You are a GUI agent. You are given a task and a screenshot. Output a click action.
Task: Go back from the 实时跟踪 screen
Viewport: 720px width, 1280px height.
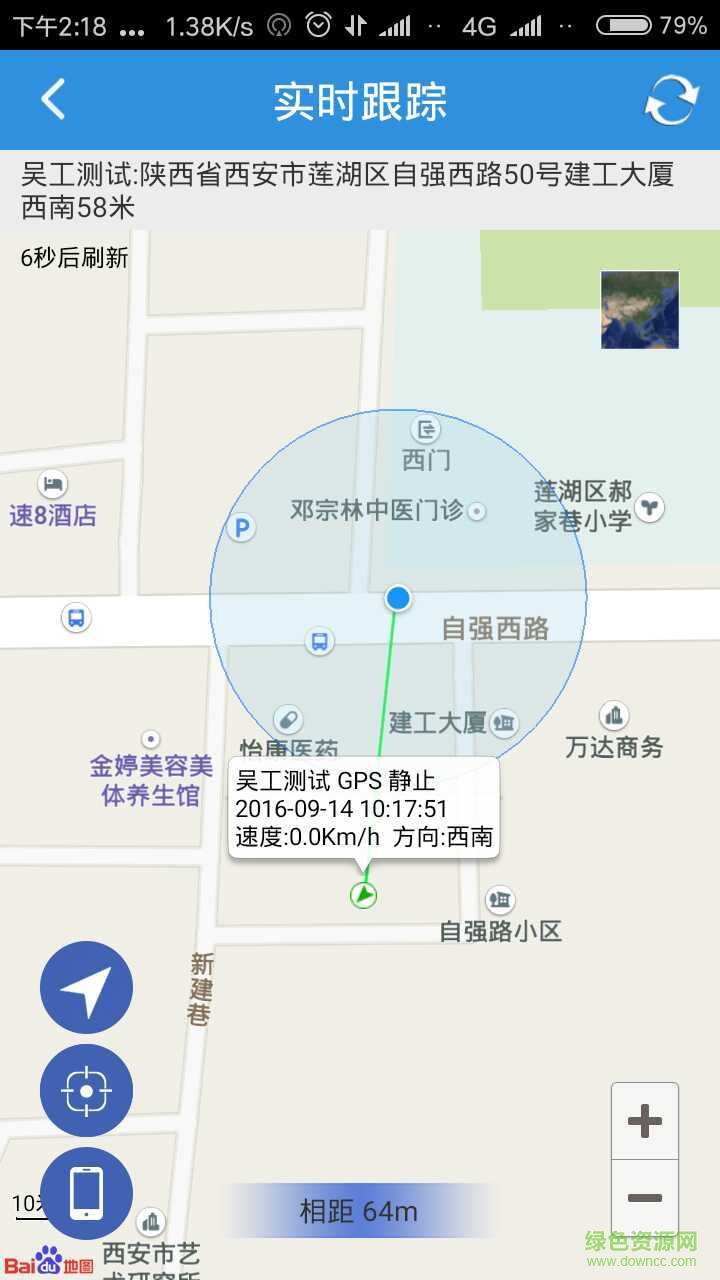pos(53,100)
